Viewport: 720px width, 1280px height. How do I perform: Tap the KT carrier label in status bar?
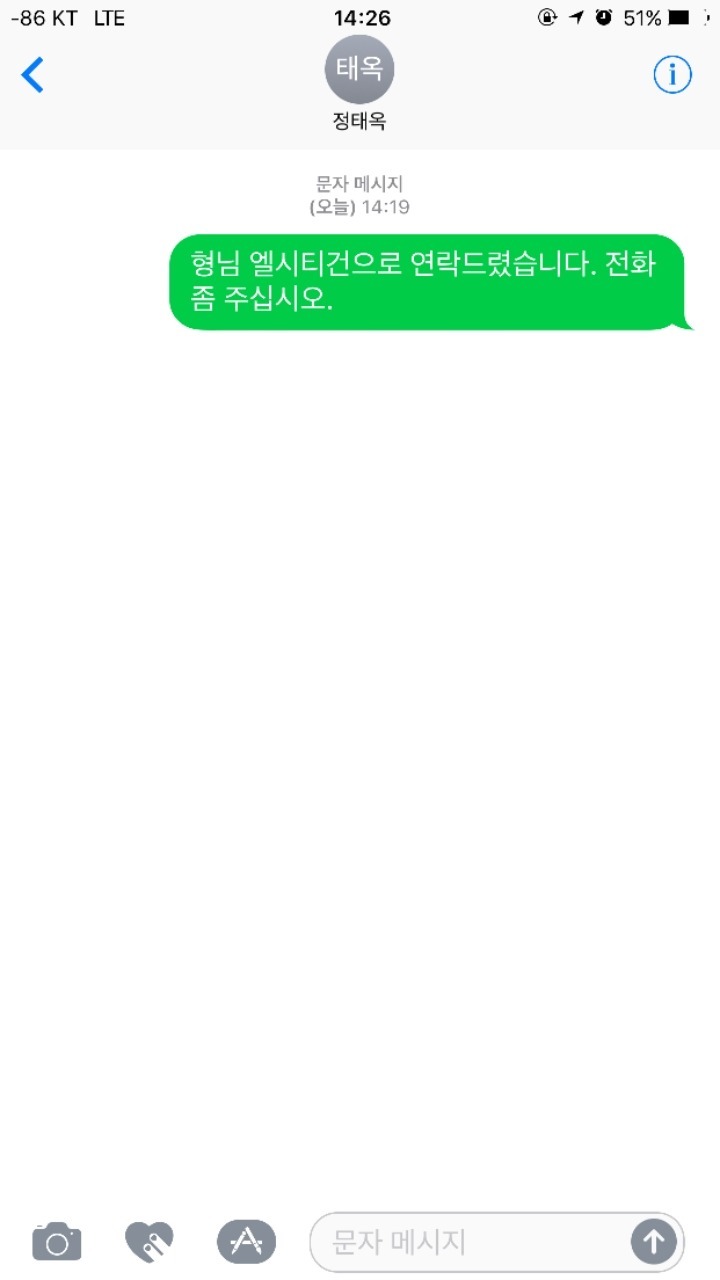coord(63,17)
